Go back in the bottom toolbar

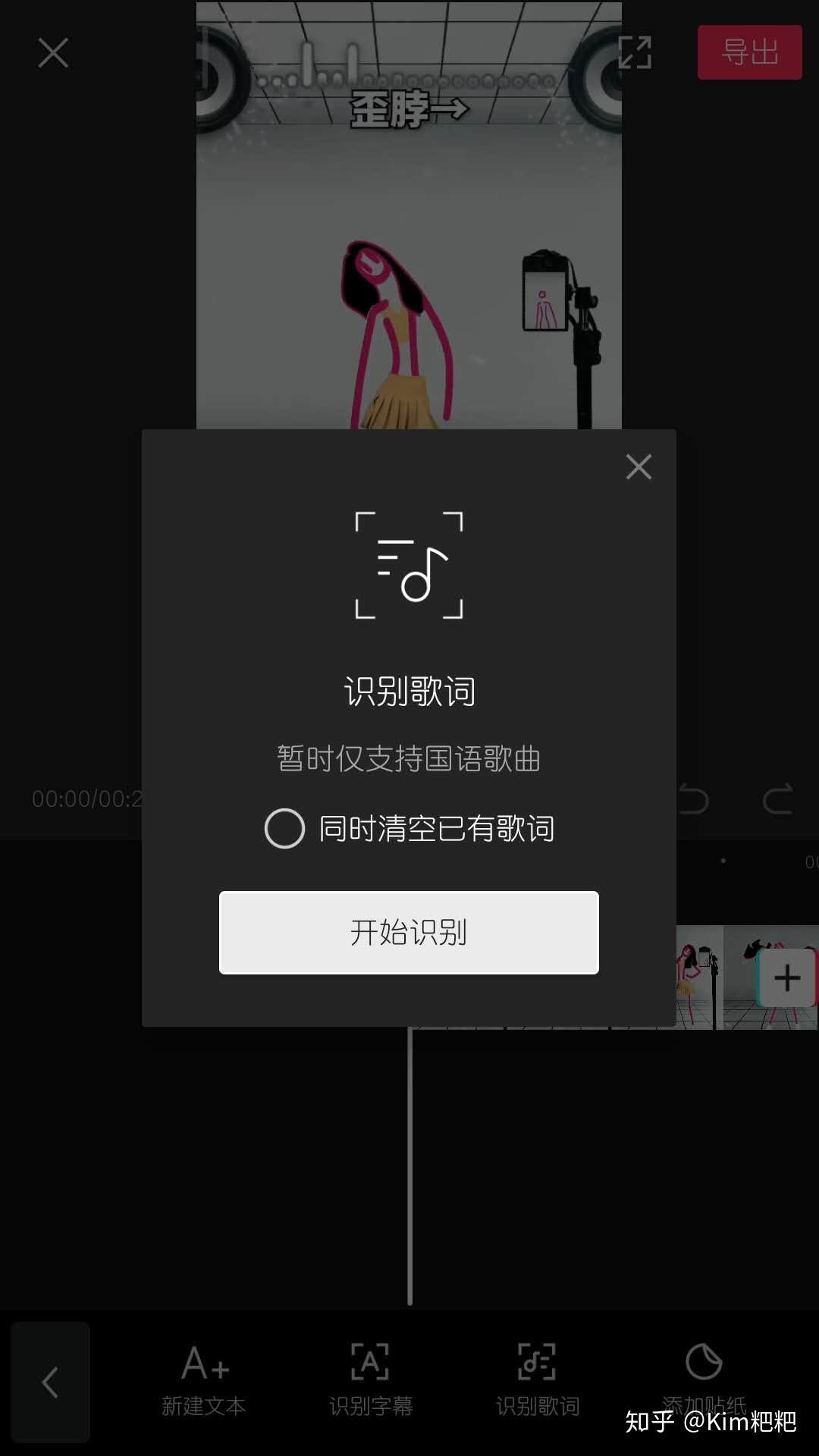point(50,1382)
